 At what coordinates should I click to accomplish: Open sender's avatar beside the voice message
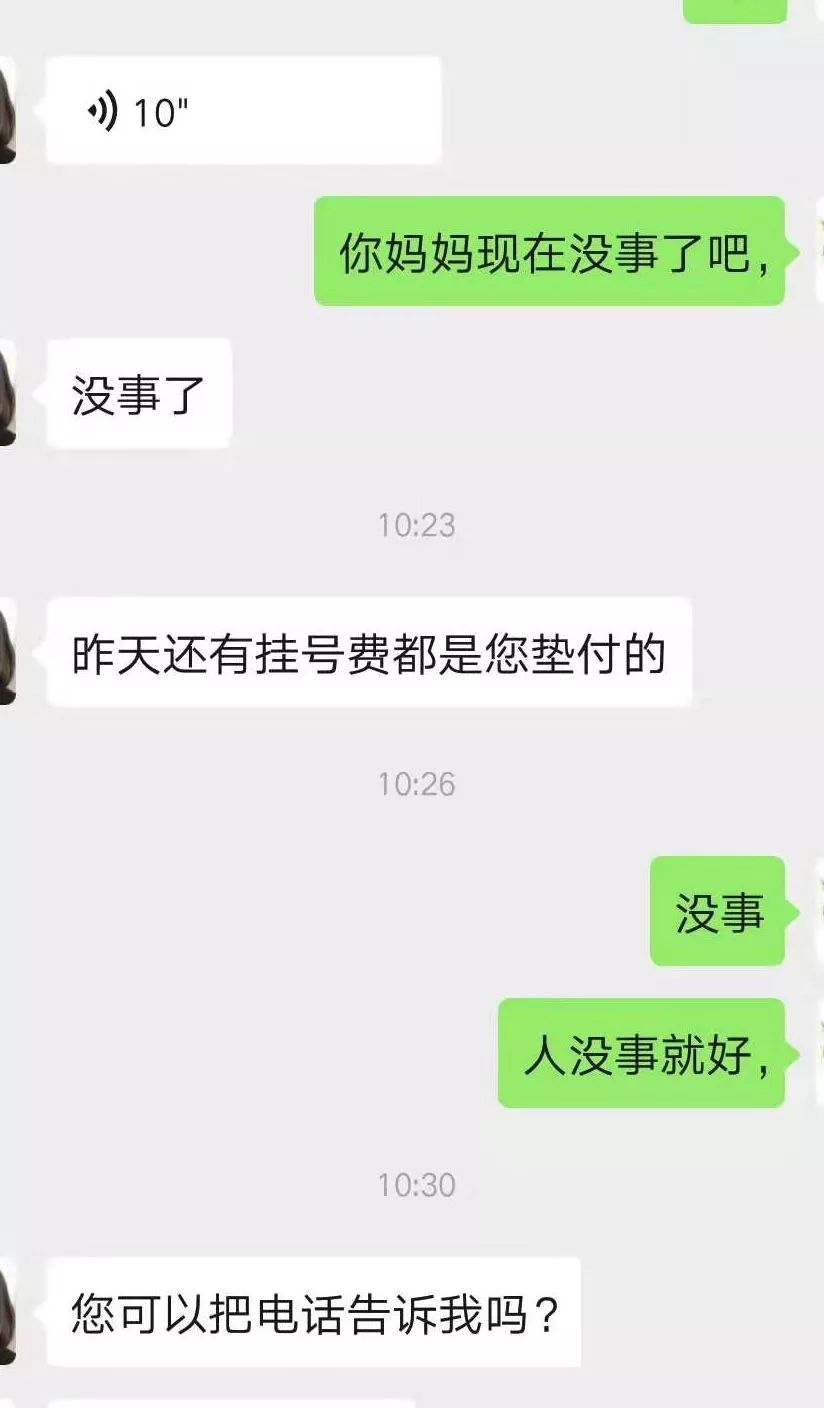tap(7, 111)
